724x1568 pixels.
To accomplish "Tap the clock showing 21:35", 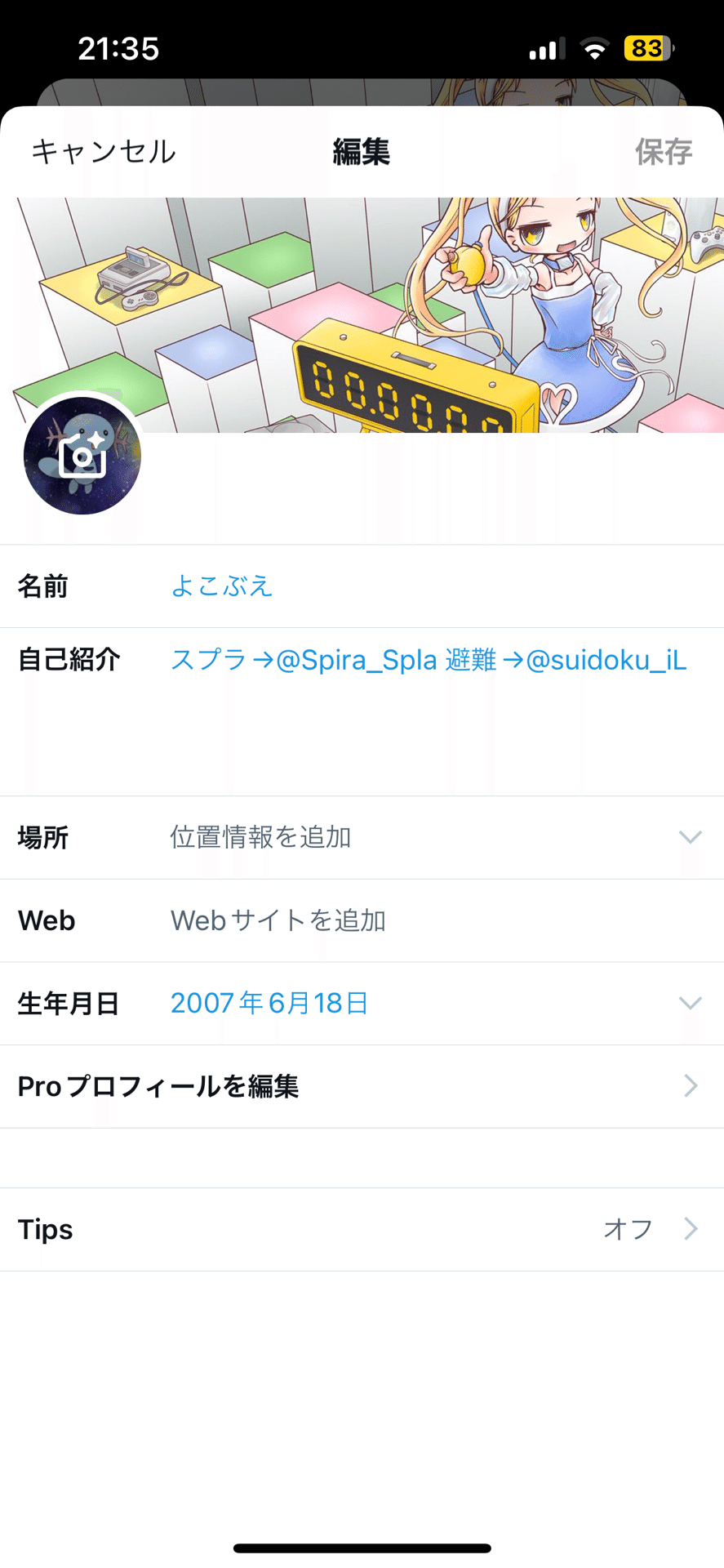I will (x=119, y=49).
